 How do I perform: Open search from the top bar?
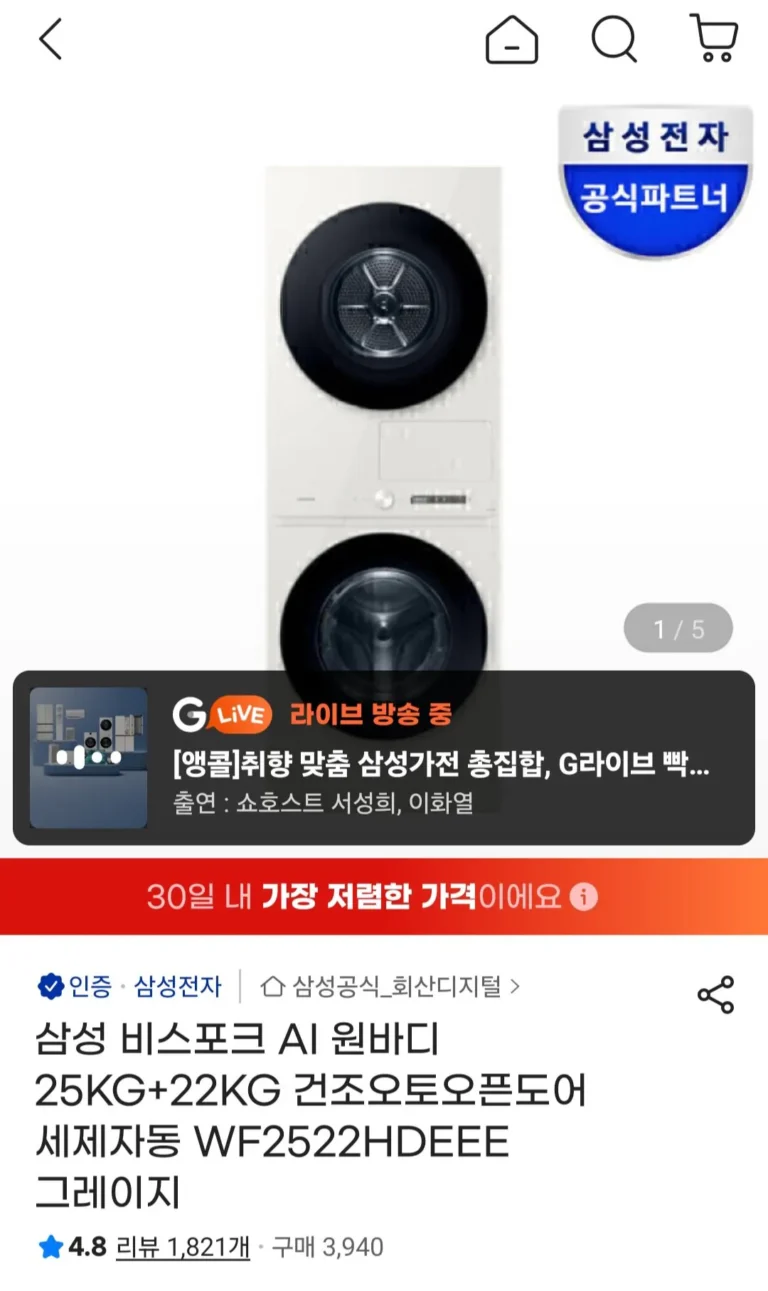coord(613,40)
